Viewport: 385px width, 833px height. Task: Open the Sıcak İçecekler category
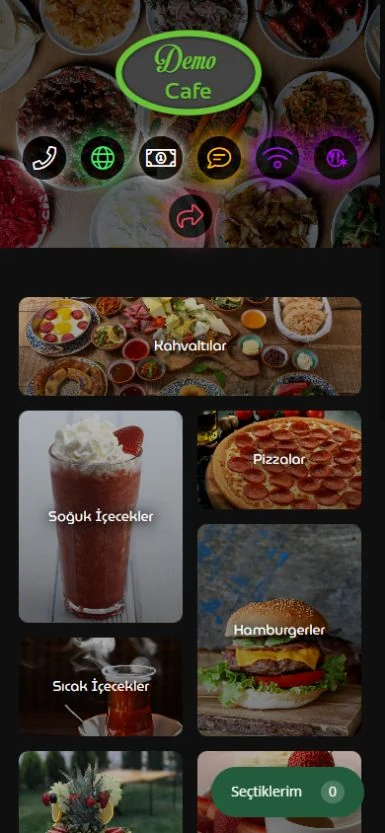[101, 687]
